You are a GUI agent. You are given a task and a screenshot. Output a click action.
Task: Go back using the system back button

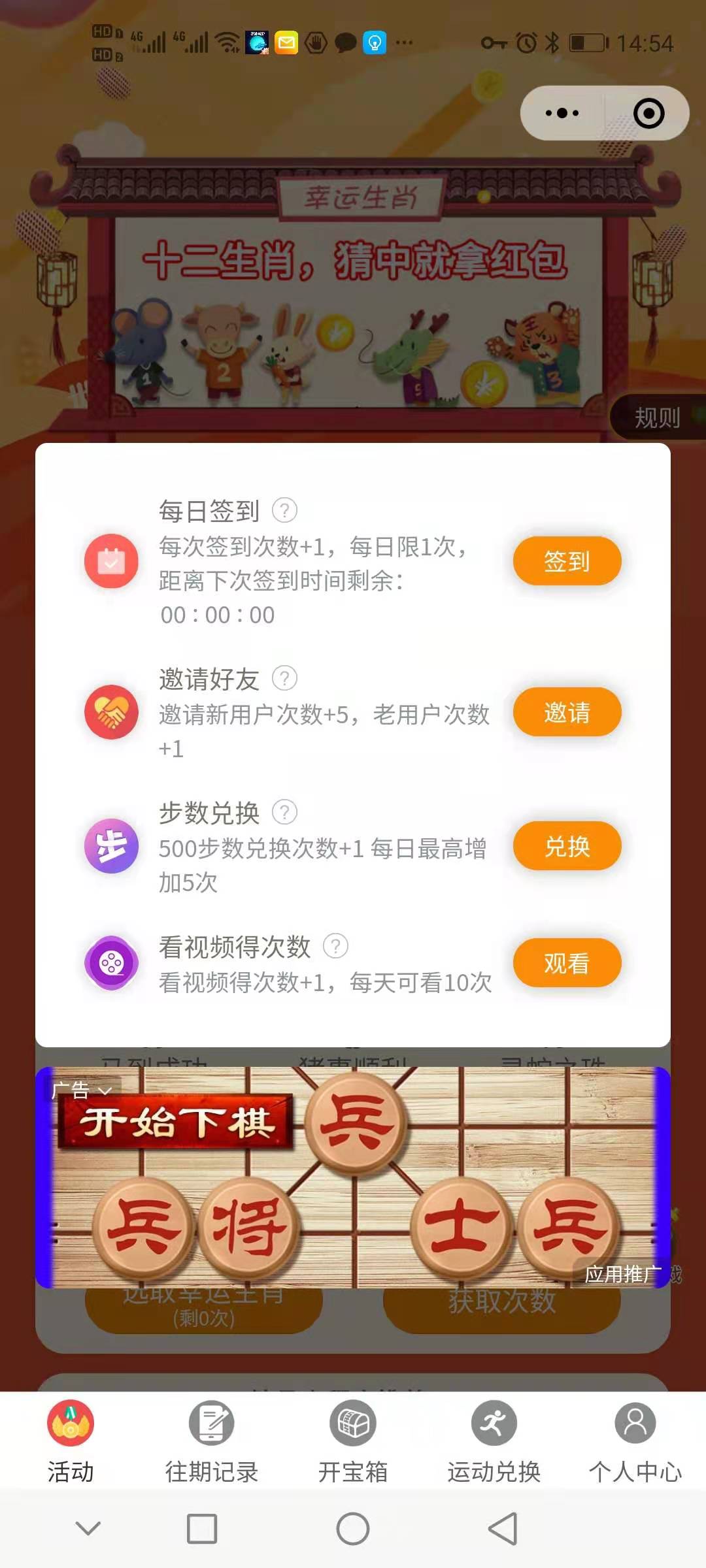503,1529
